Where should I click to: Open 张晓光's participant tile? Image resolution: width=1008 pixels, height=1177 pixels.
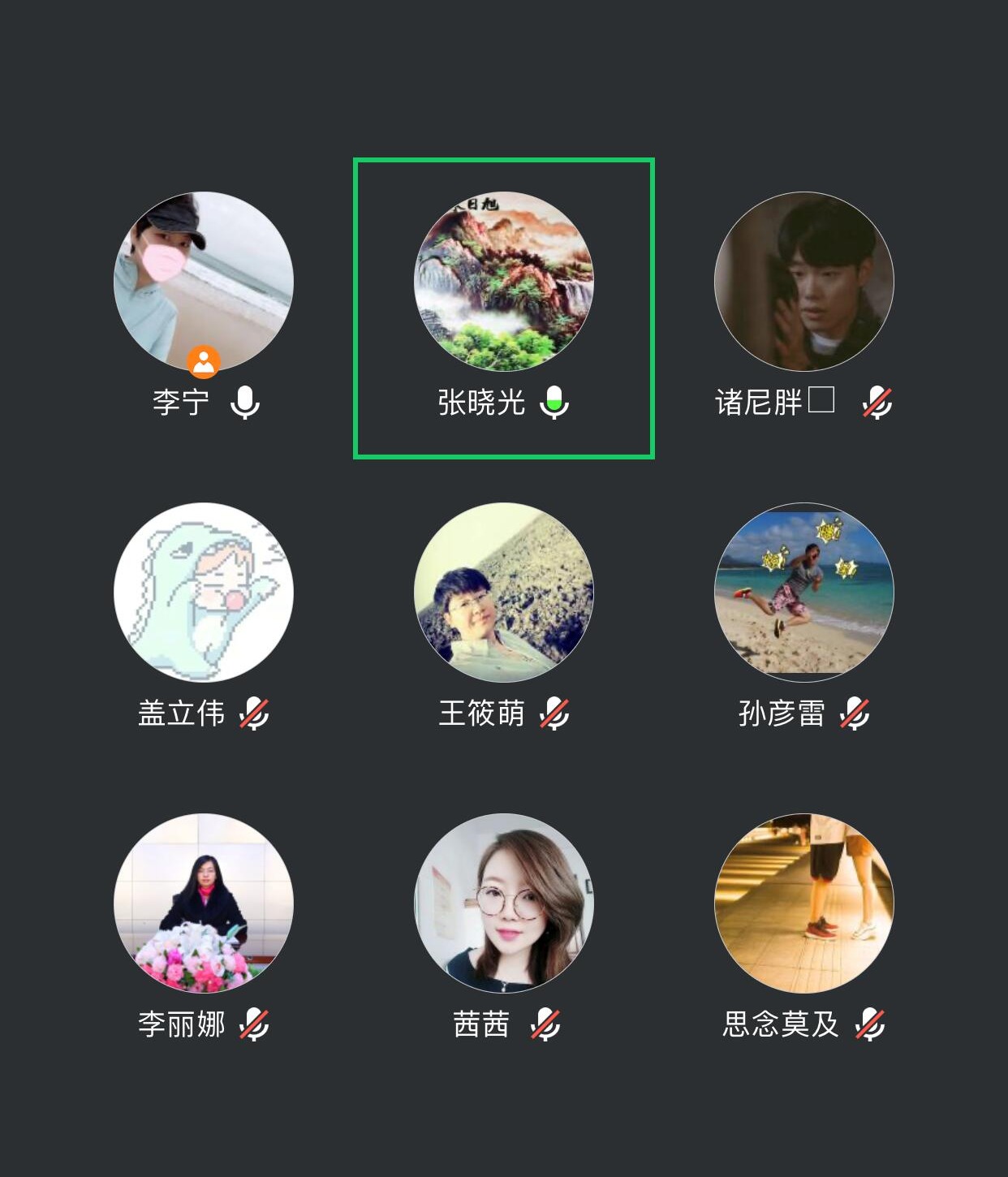[x=504, y=282]
